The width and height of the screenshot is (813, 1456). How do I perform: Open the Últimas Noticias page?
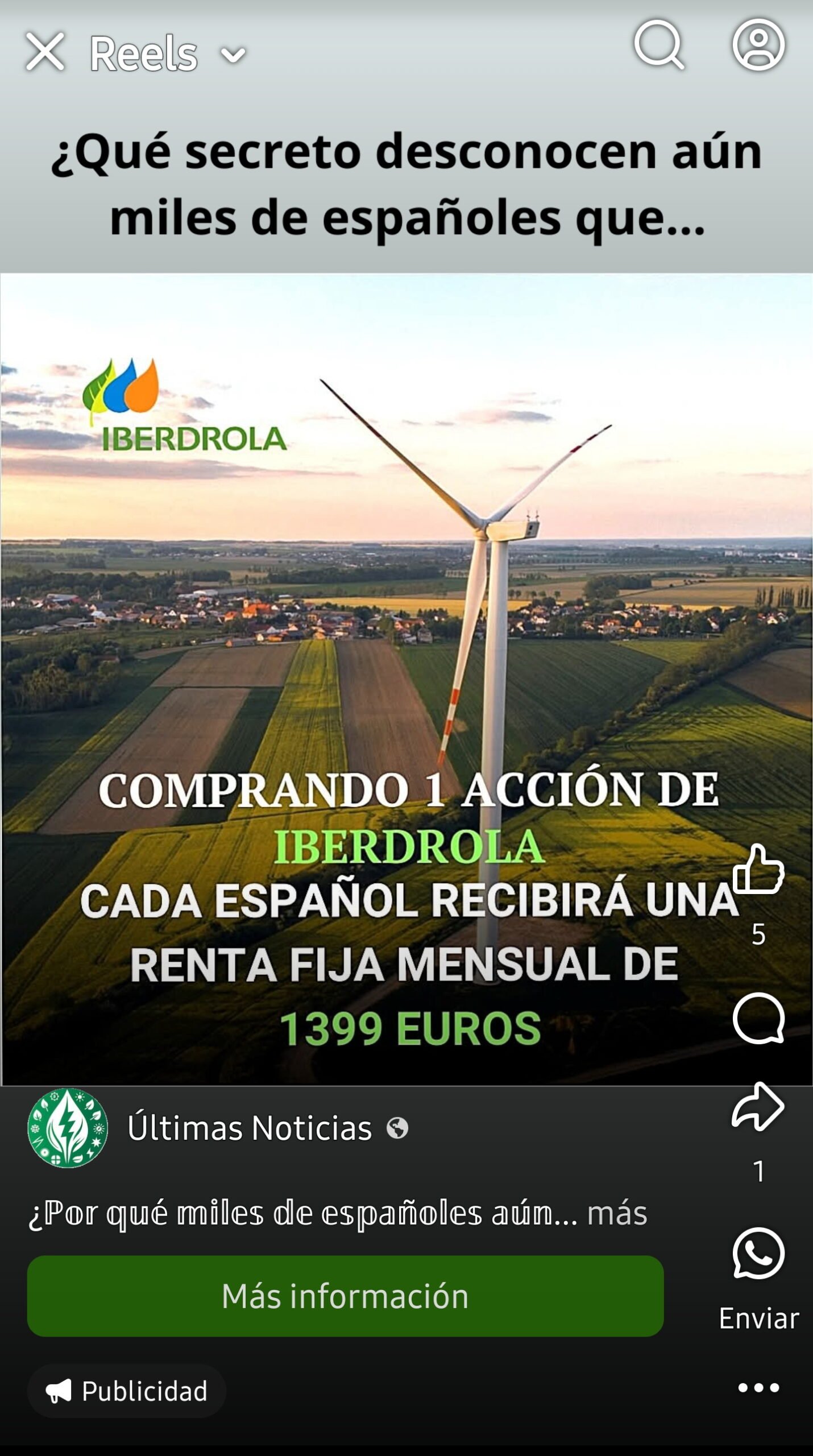coord(249,1127)
